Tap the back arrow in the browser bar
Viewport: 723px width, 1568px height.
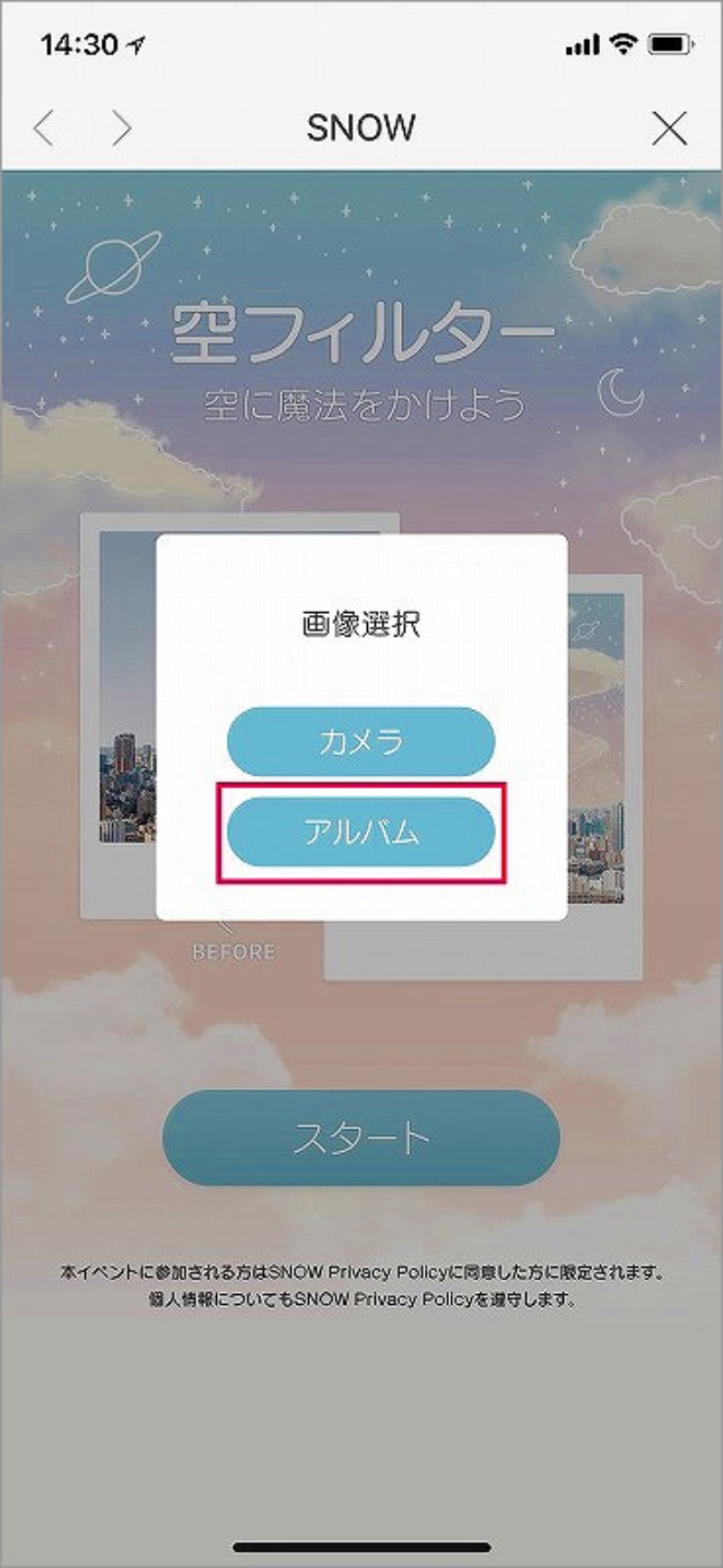(x=44, y=128)
